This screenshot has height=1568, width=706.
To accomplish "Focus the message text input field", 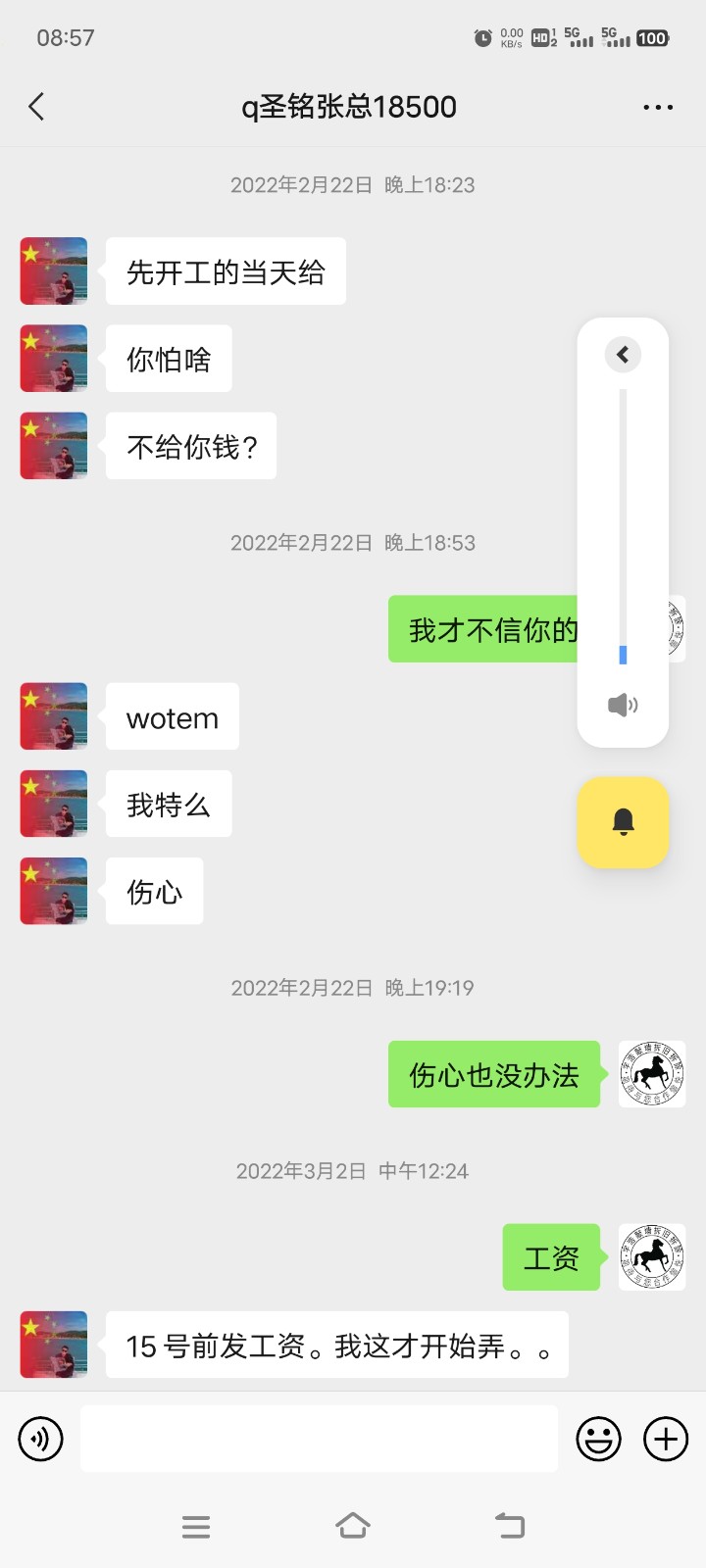I will click(319, 1439).
